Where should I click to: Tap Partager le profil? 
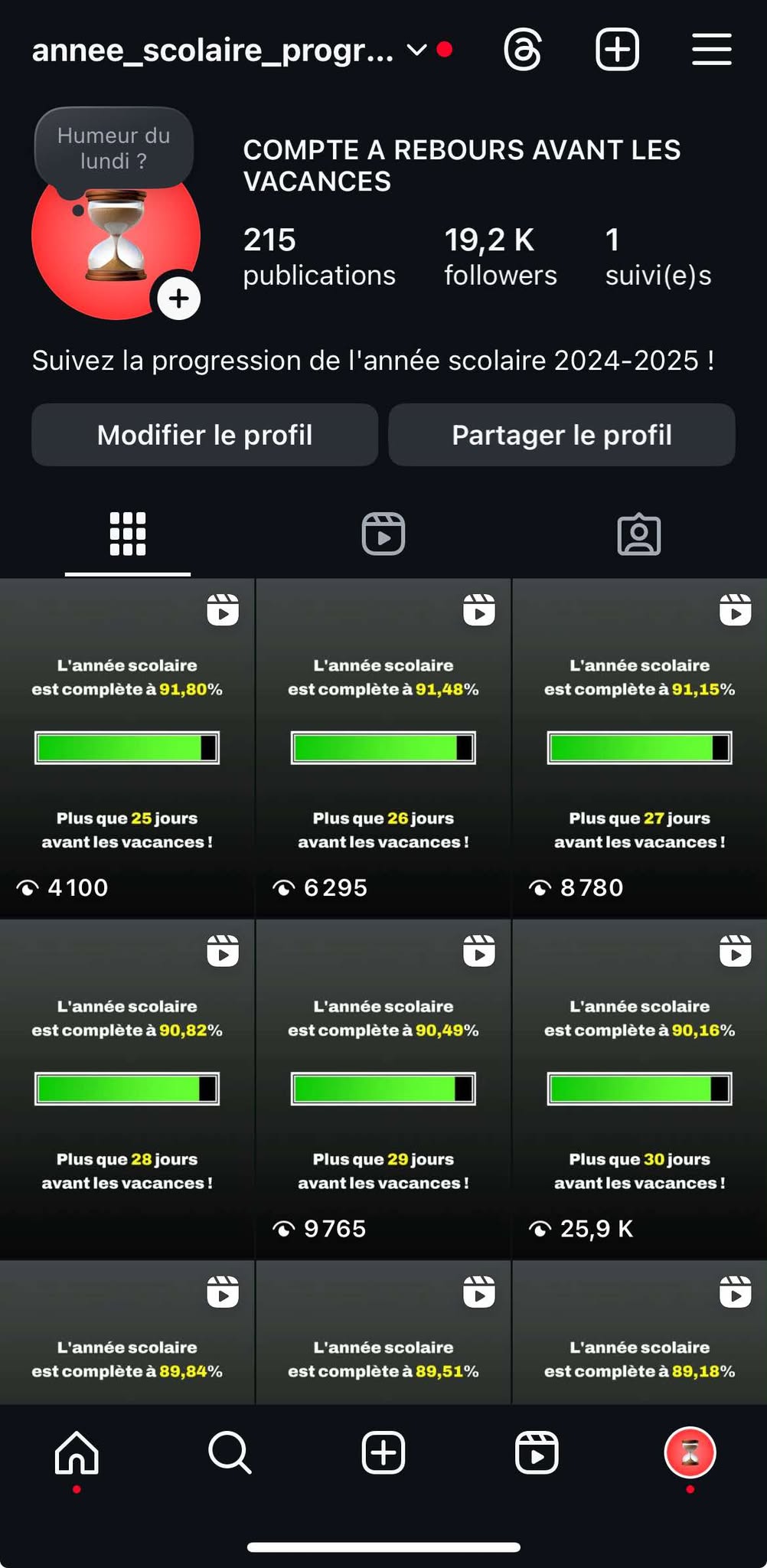click(x=562, y=435)
